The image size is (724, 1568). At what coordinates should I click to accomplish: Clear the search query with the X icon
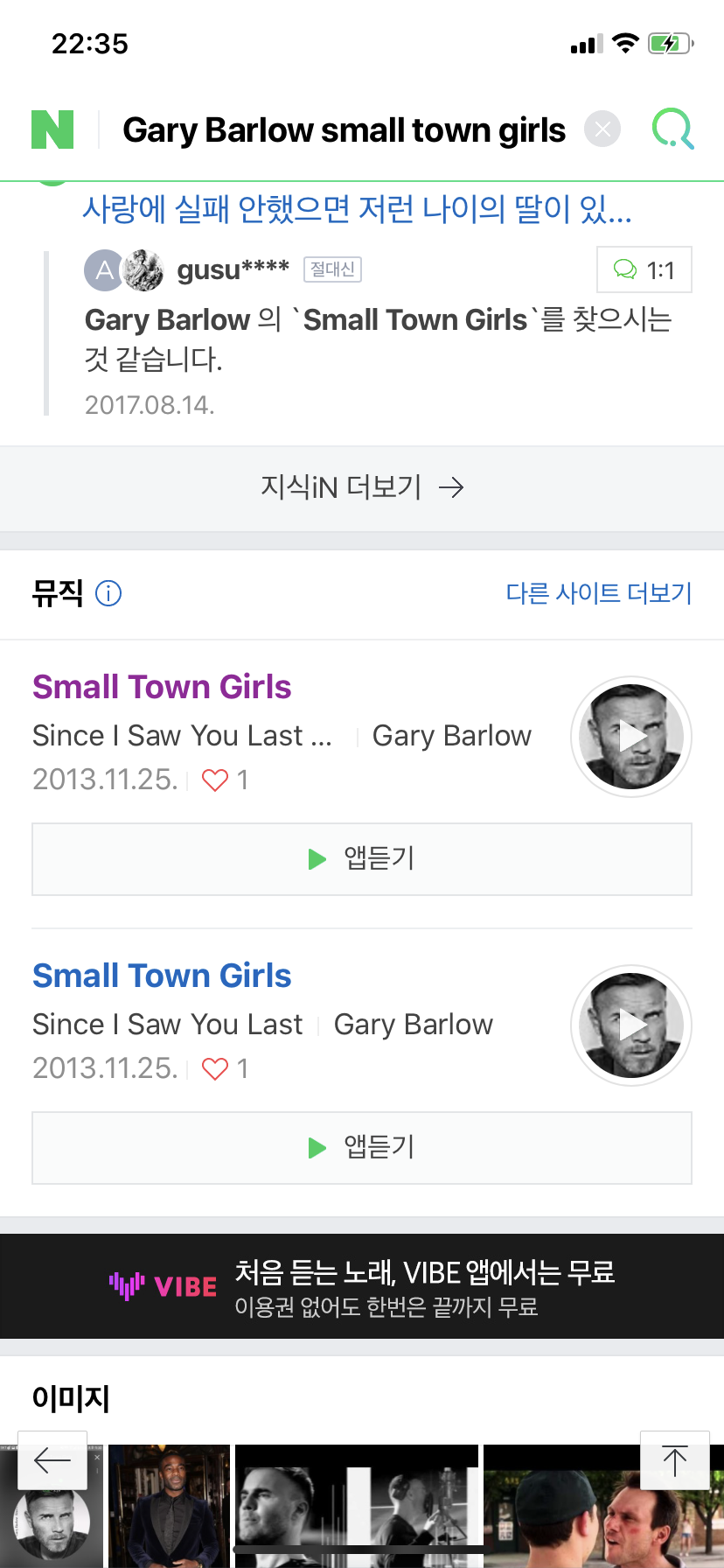click(602, 129)
